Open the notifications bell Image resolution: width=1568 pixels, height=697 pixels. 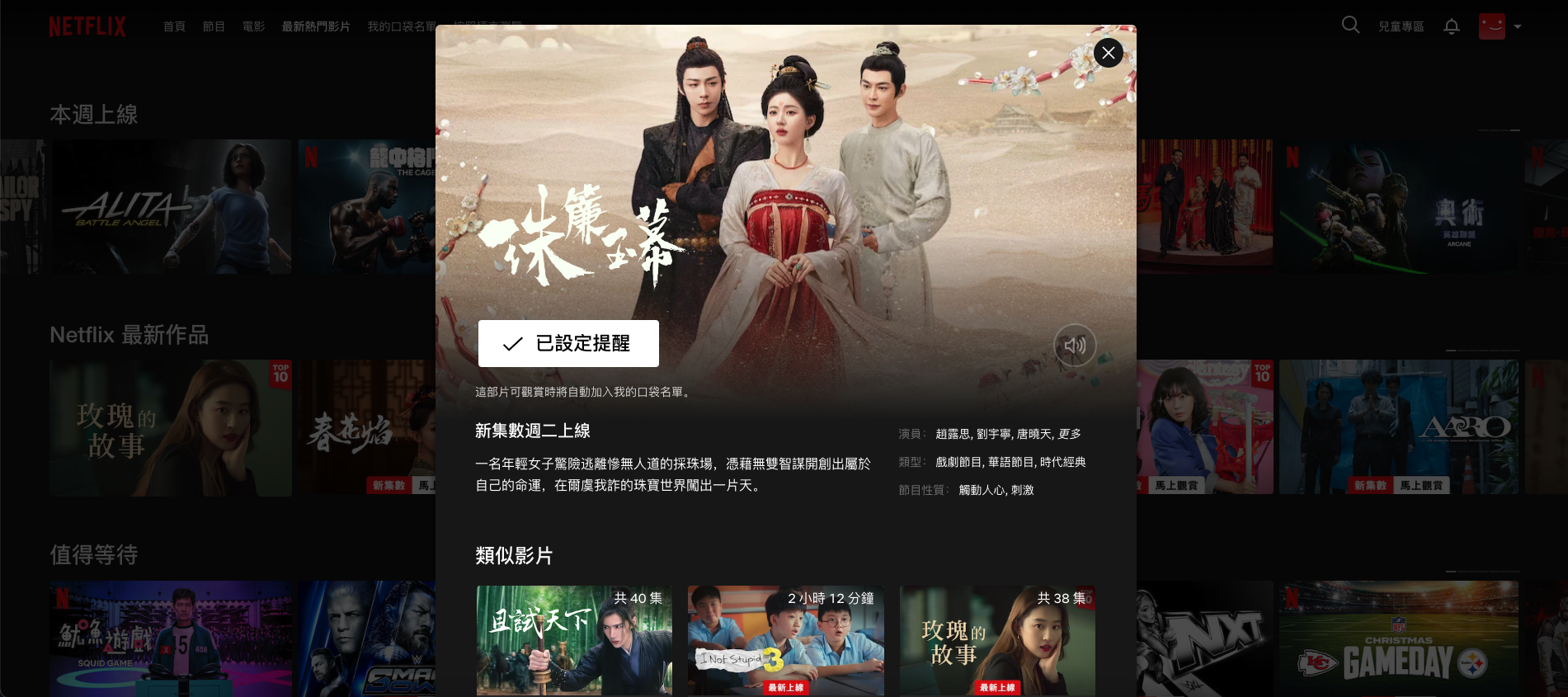(x=1451, y=26)
